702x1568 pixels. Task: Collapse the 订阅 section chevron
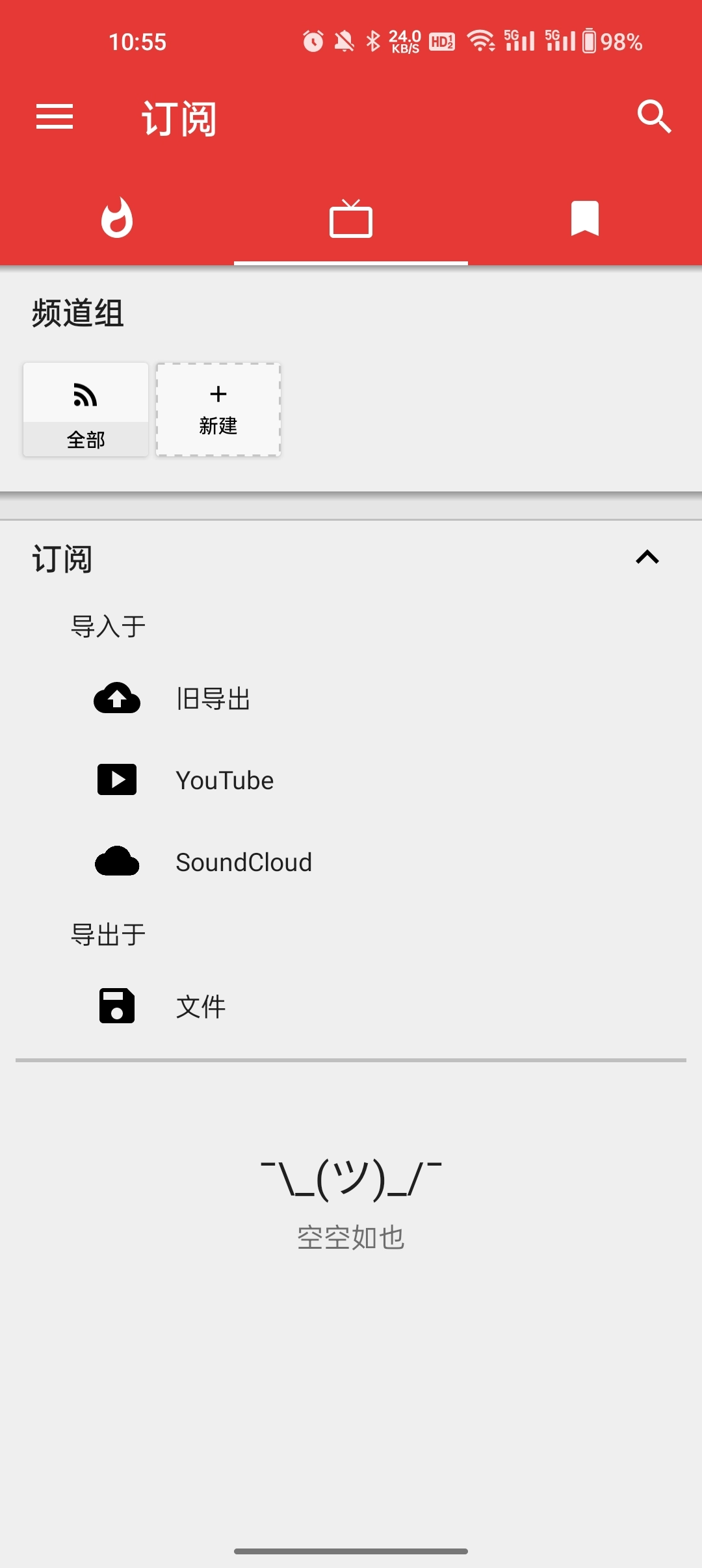(647, 558)
